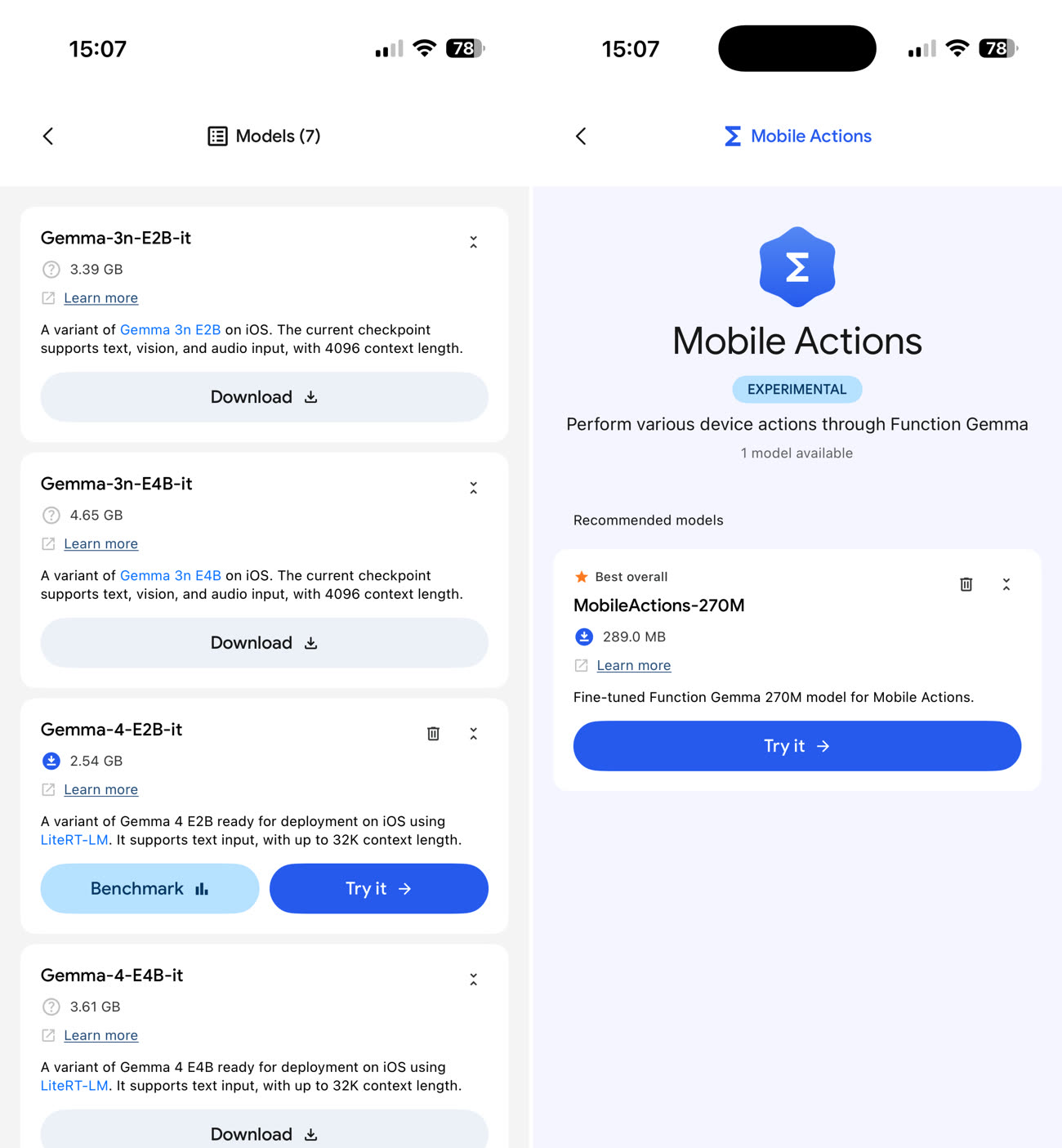
Task: Follow the Gemma 3n E4B link
Action: pos(171,576)
